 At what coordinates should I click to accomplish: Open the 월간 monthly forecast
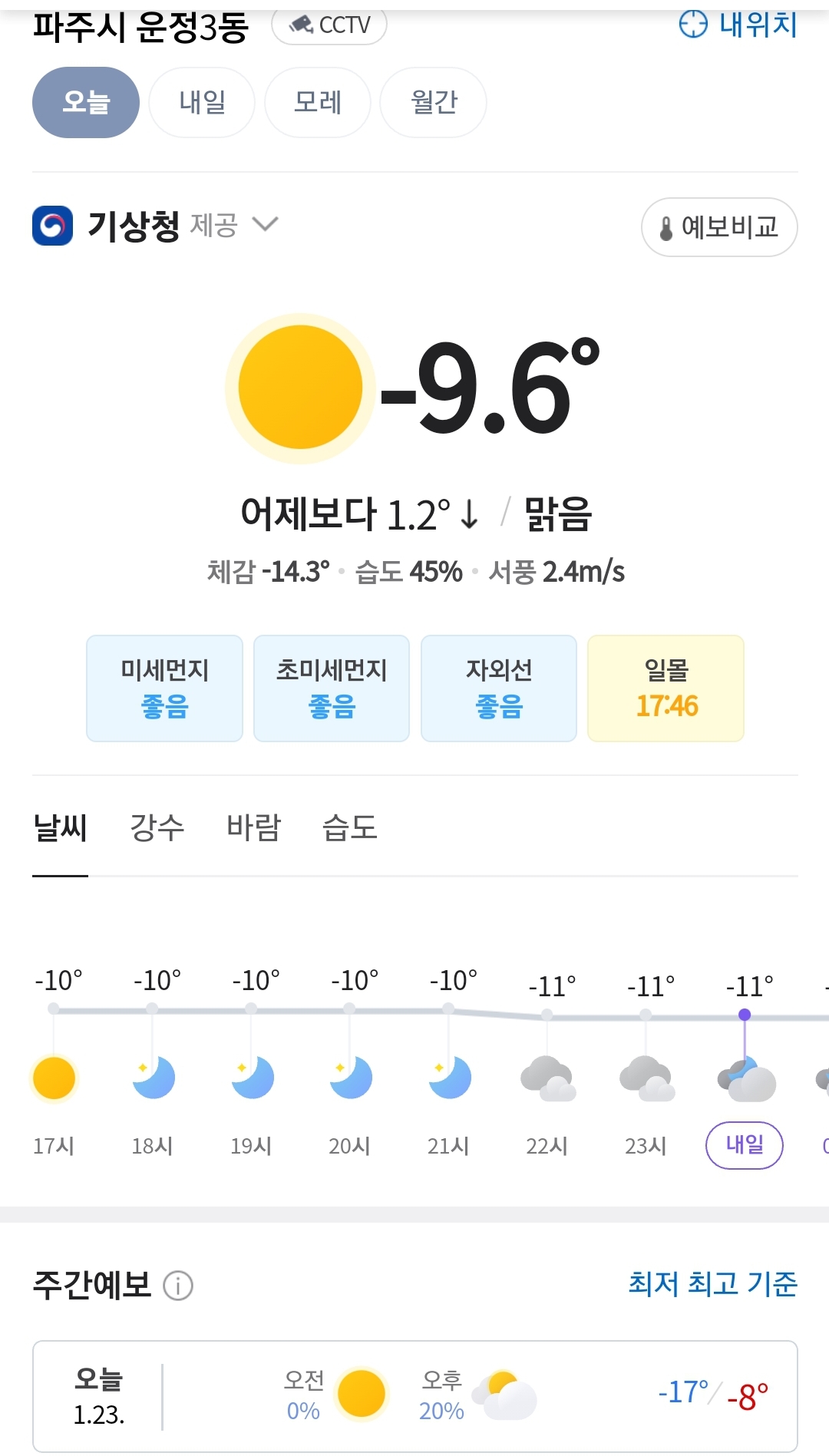[x=434, y=102]
